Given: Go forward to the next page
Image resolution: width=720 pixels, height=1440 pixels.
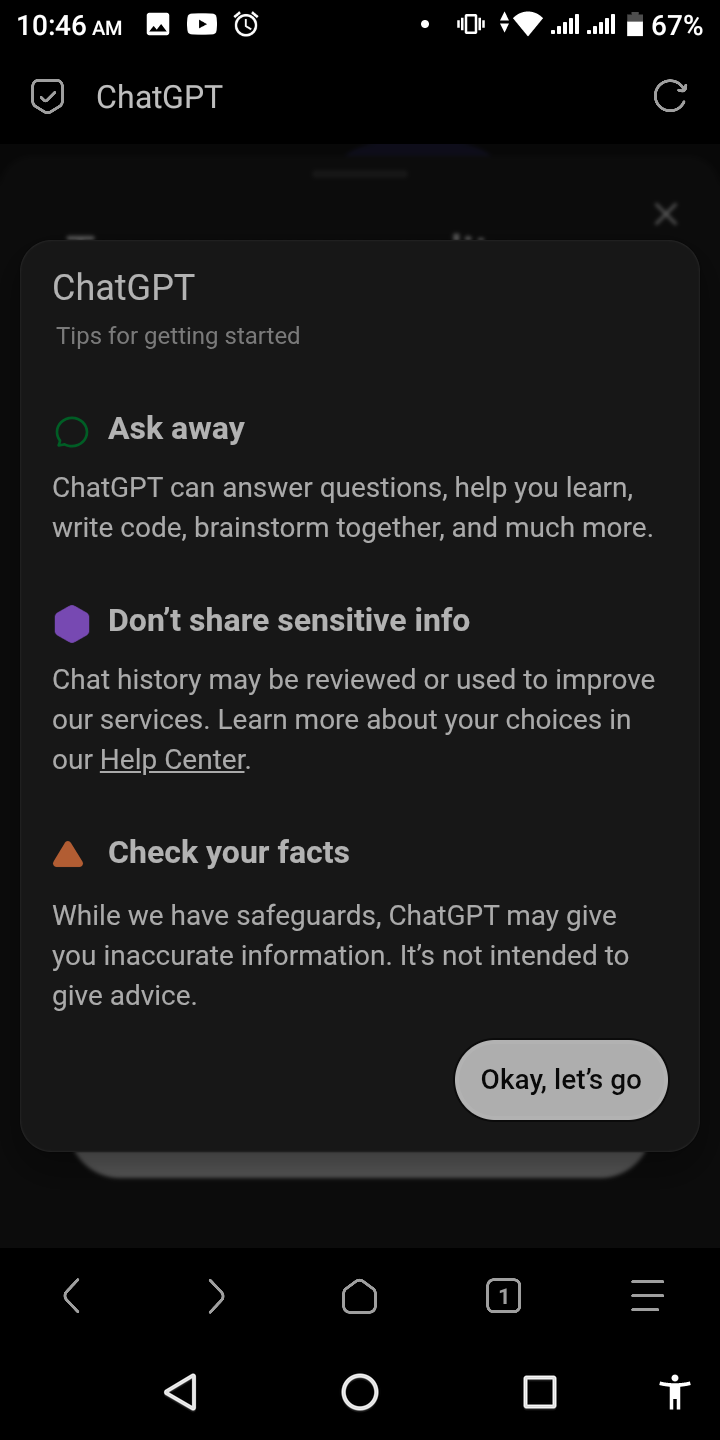Looking at the screenshot, I should pyautogui.click(x=215, y=1297).
